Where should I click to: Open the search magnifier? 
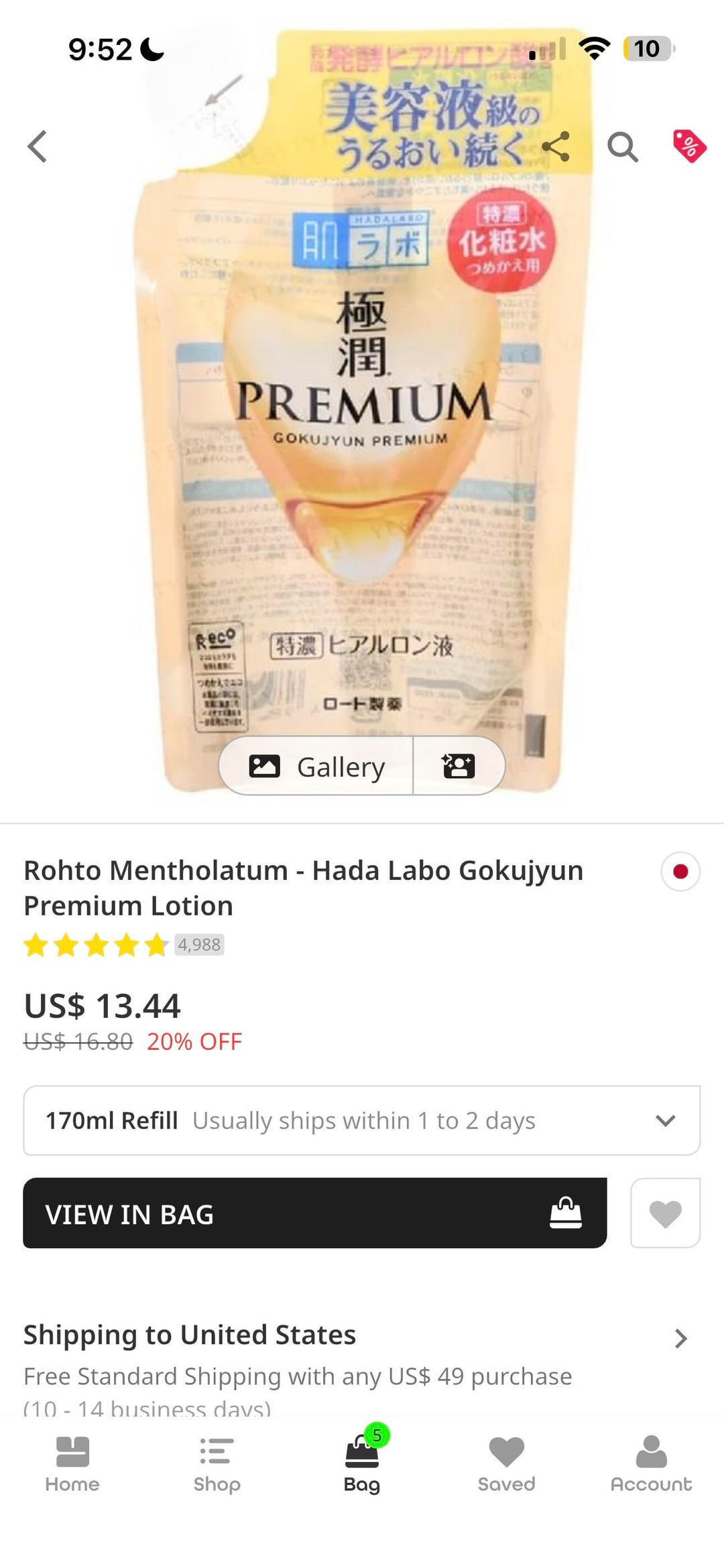point(622,146)
